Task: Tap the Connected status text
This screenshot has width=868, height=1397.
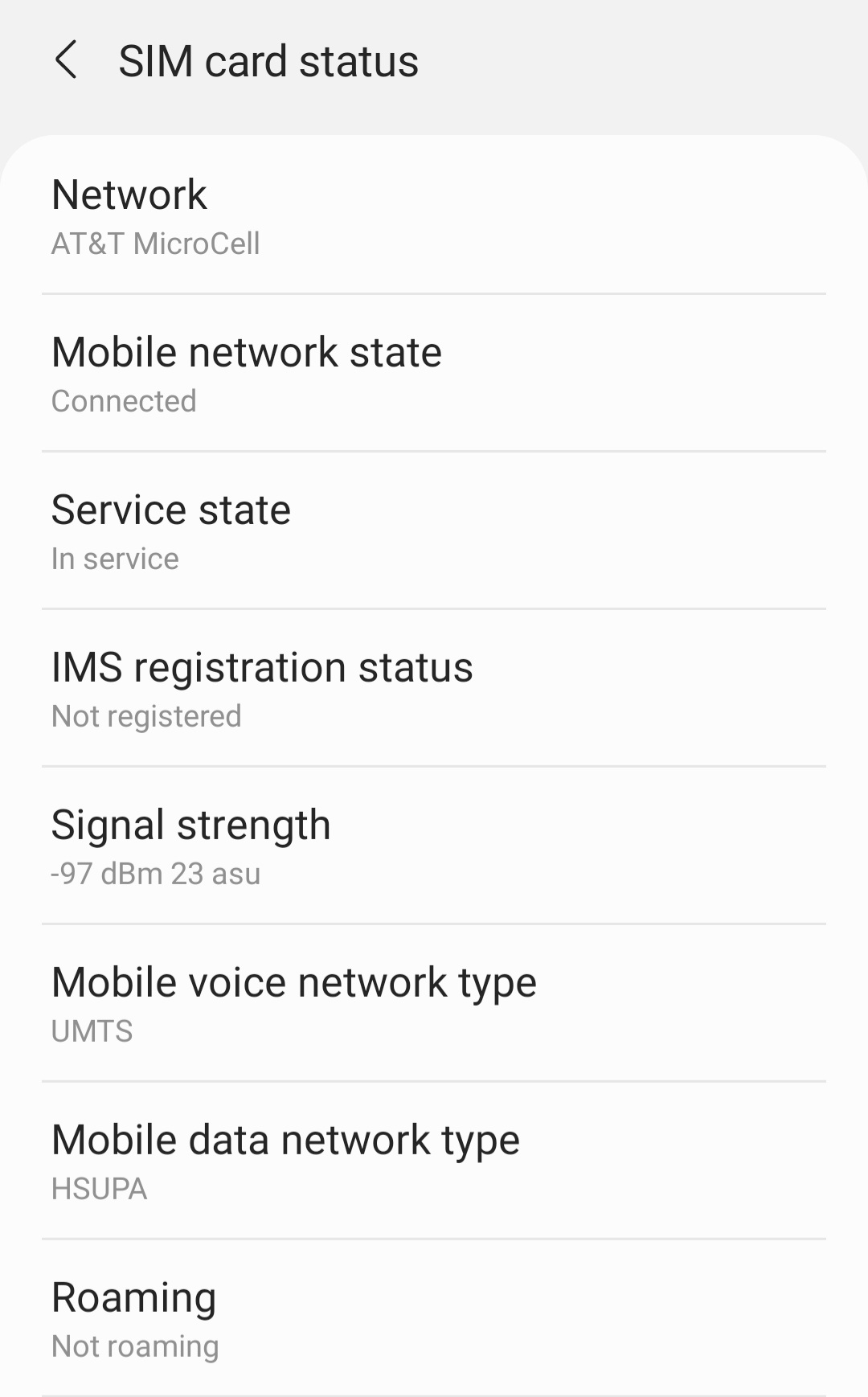Action: [x=123, y=401]
